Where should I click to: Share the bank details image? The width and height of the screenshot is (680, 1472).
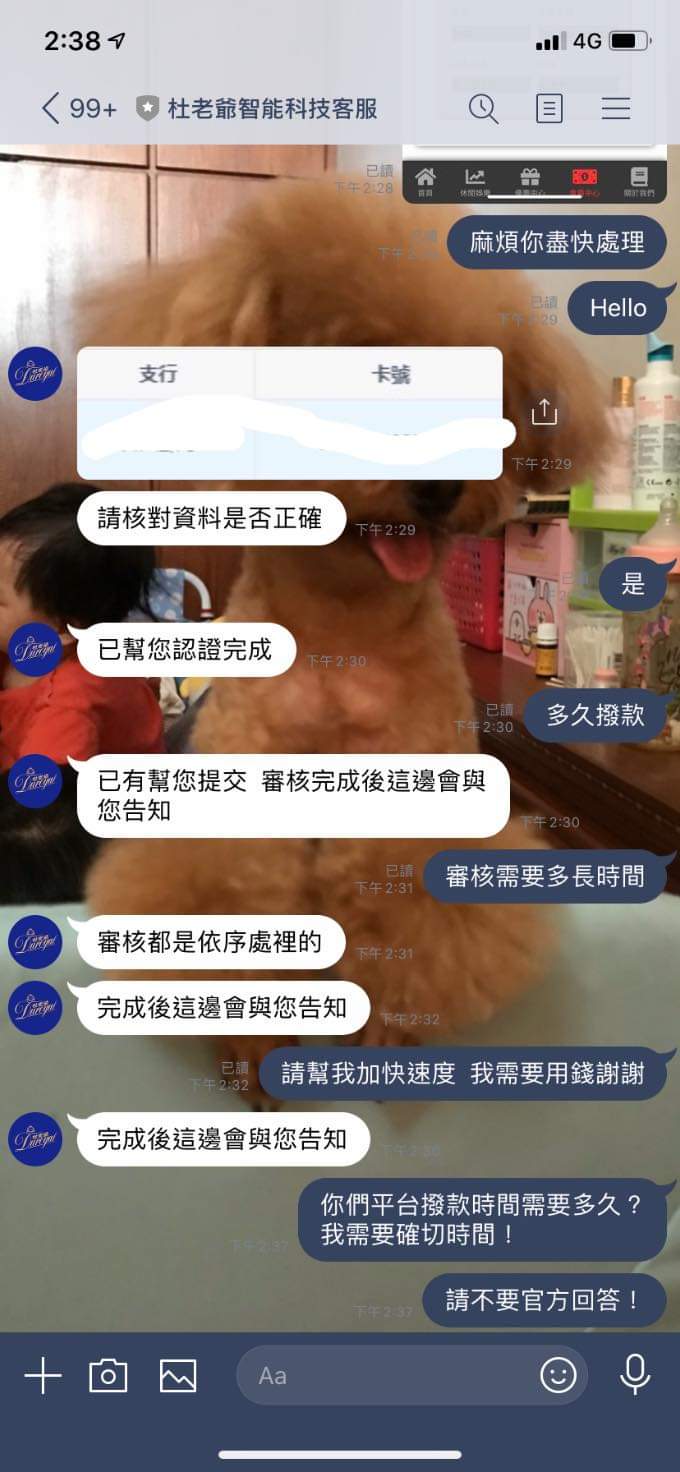click(544, 411)
